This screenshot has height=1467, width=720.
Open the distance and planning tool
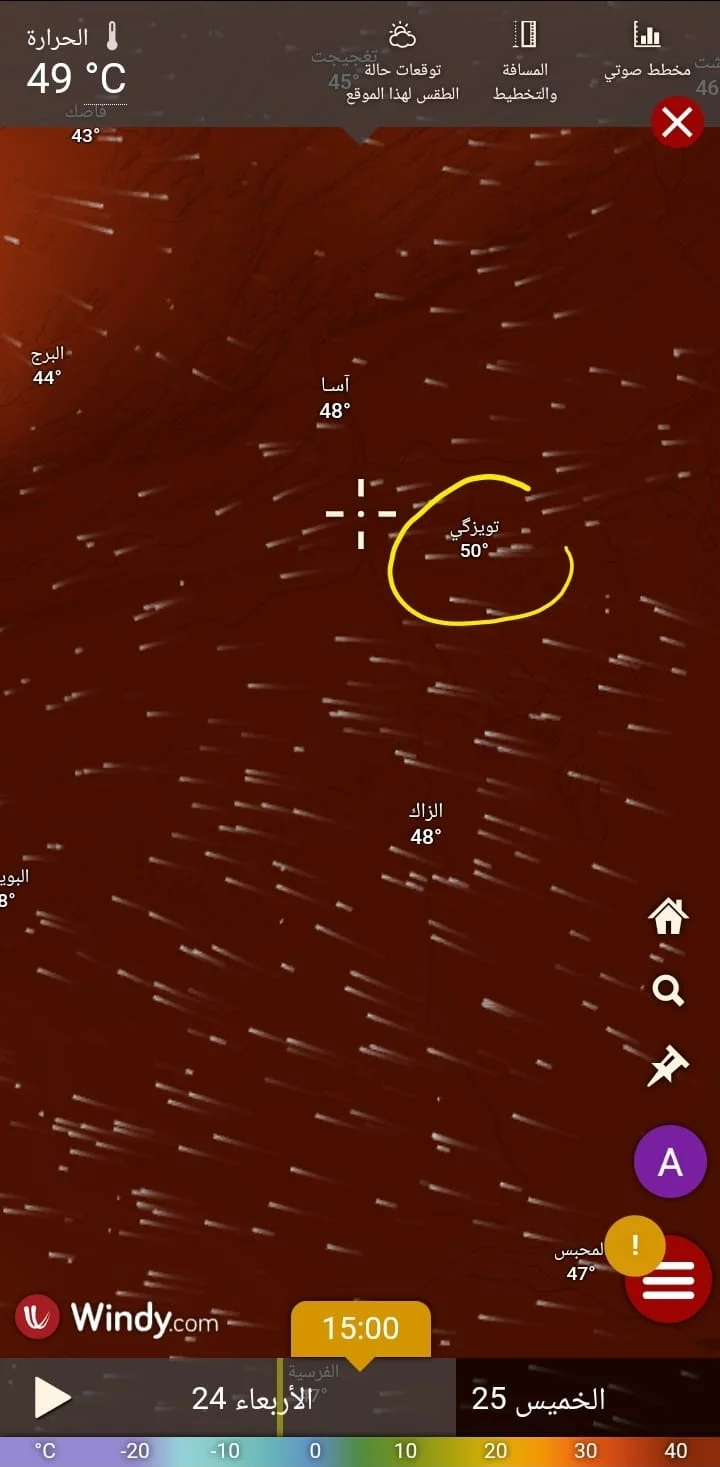click(x=525, y=64)
